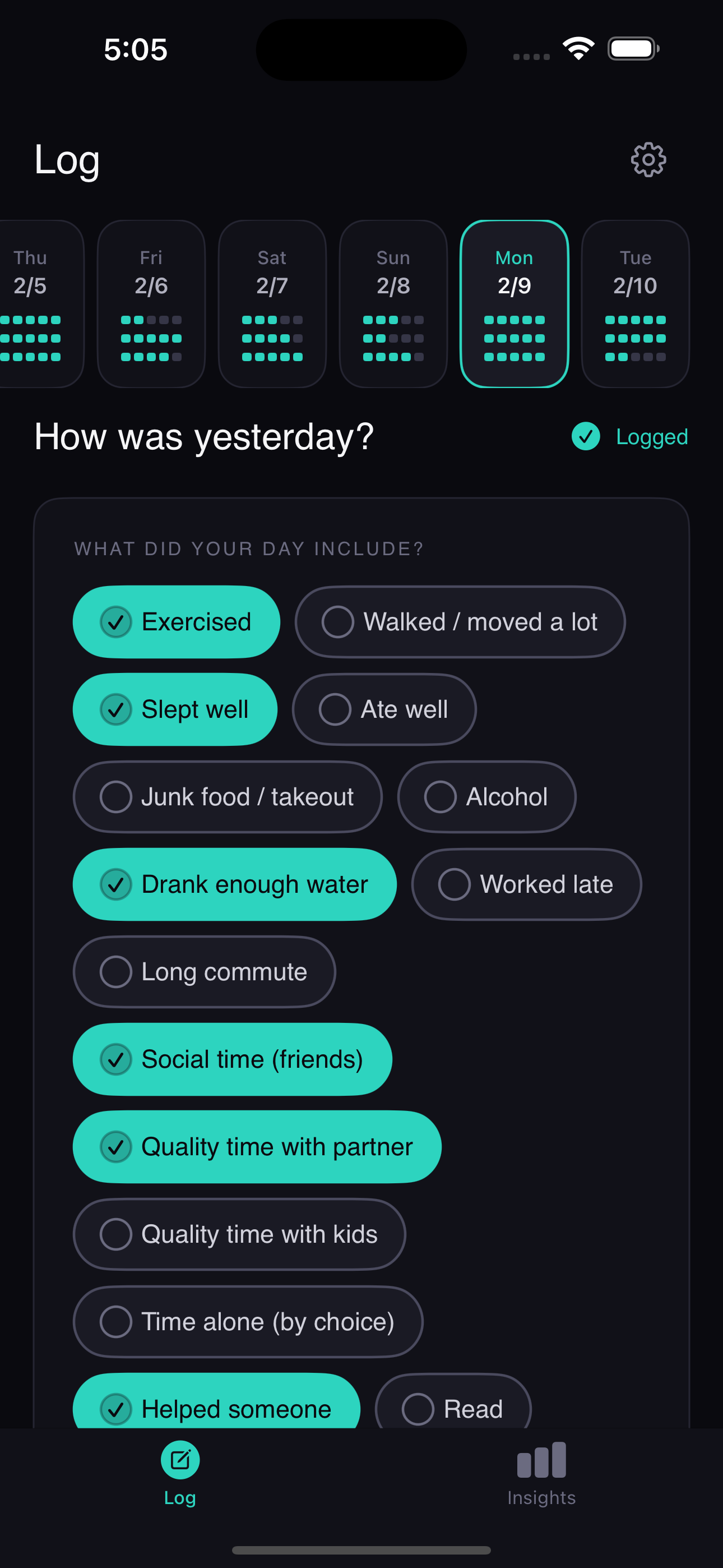The height and width of the screenshot is (1568, 723).
Task: Toggle the Walked / moved a lot chip
Action: click(x=460, y=621)
